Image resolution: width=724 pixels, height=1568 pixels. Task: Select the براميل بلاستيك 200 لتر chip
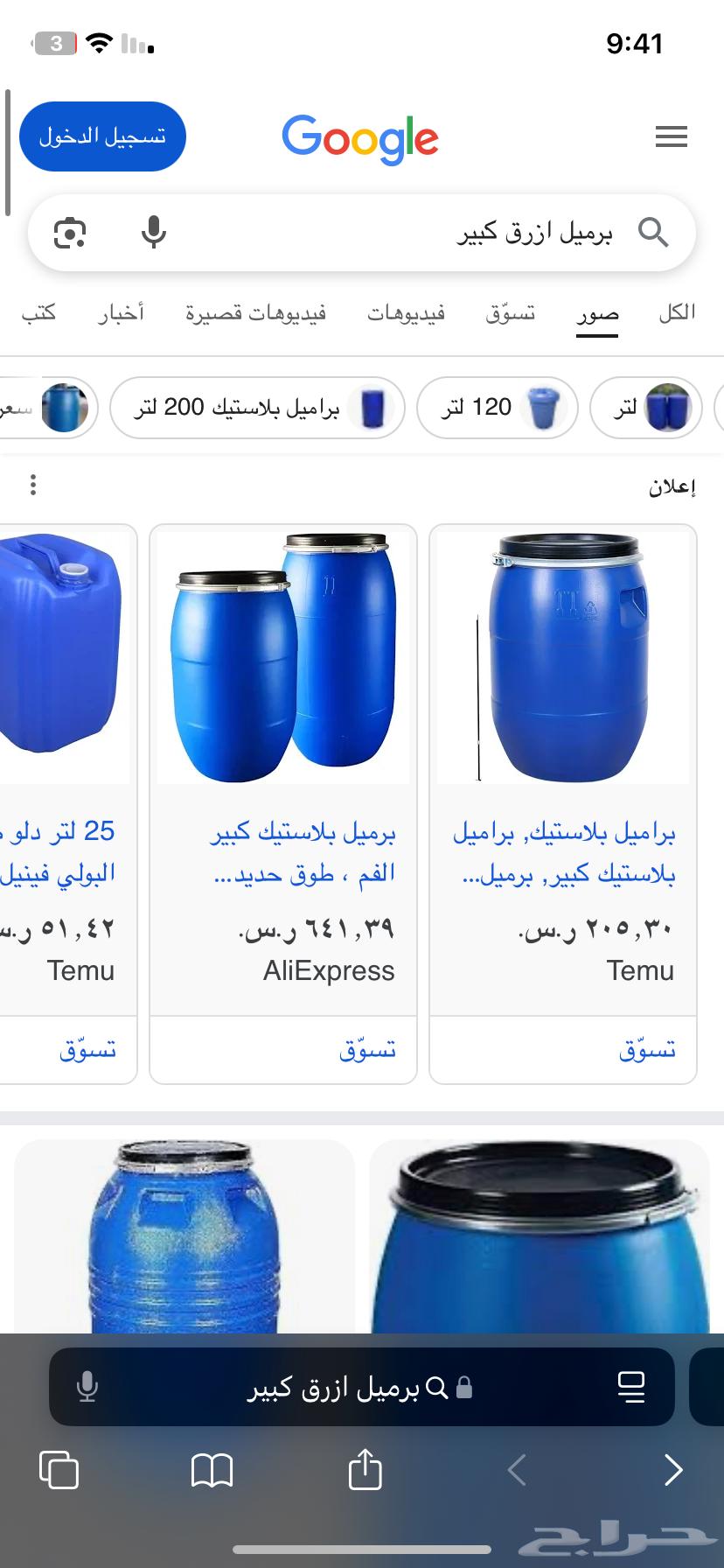pos(257,407)
